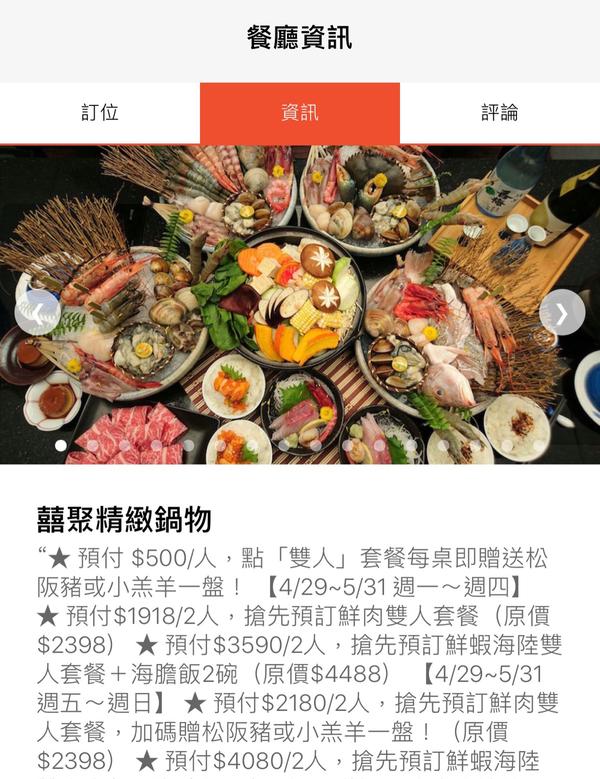The height and width of the screenshot is (779, 600).
Task: Switch to the 訂位 tab
Action: (x=100, y=113)
